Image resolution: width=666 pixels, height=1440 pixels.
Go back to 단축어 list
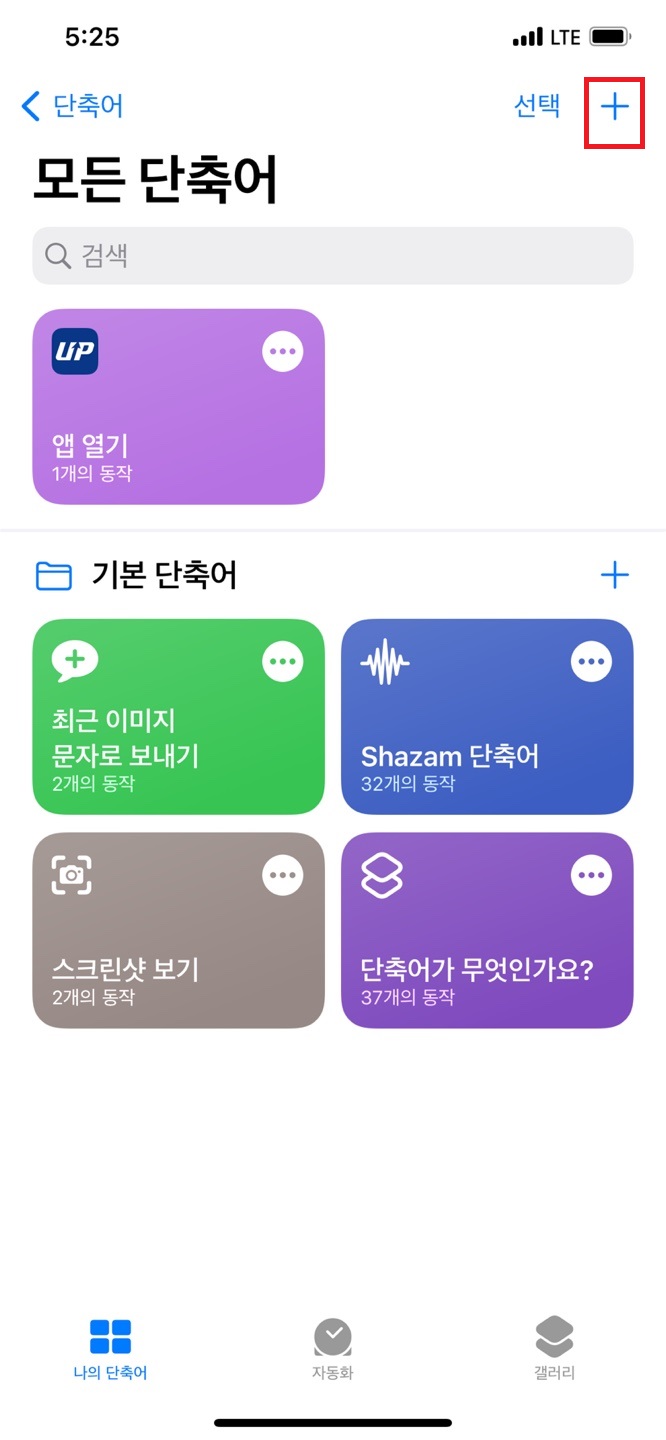coord(72,106)
